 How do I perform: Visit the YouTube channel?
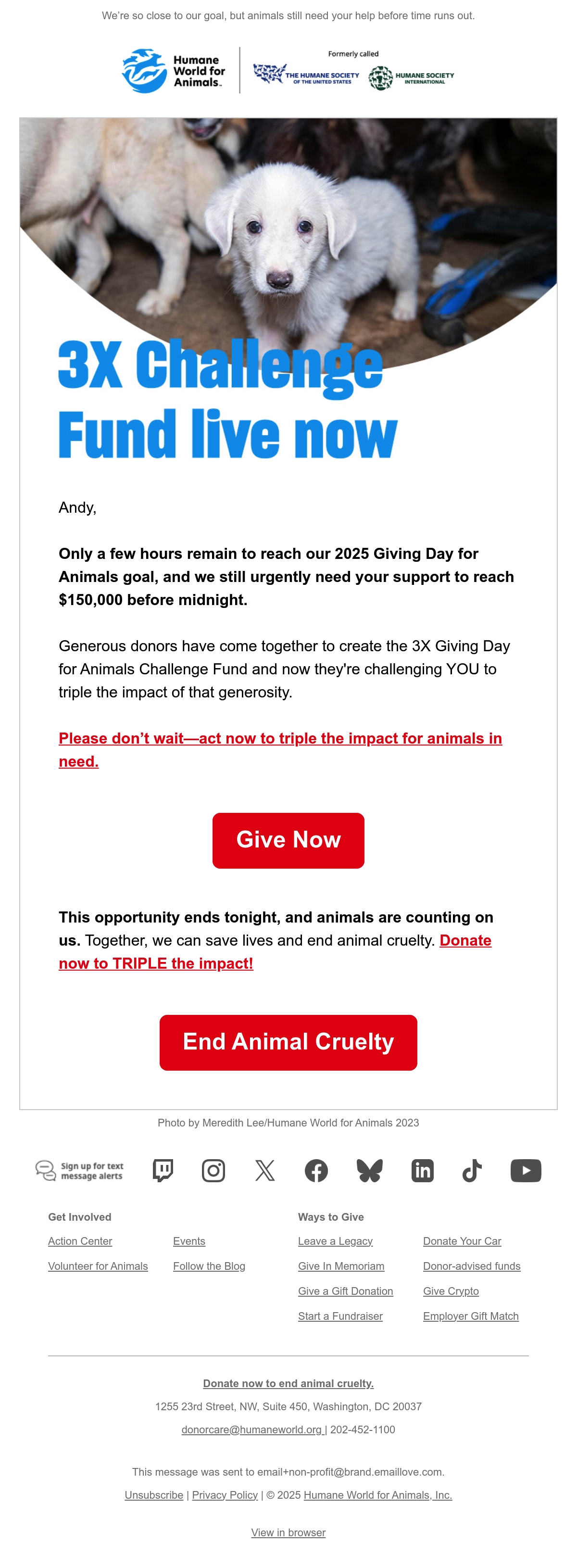[526, 1171]
